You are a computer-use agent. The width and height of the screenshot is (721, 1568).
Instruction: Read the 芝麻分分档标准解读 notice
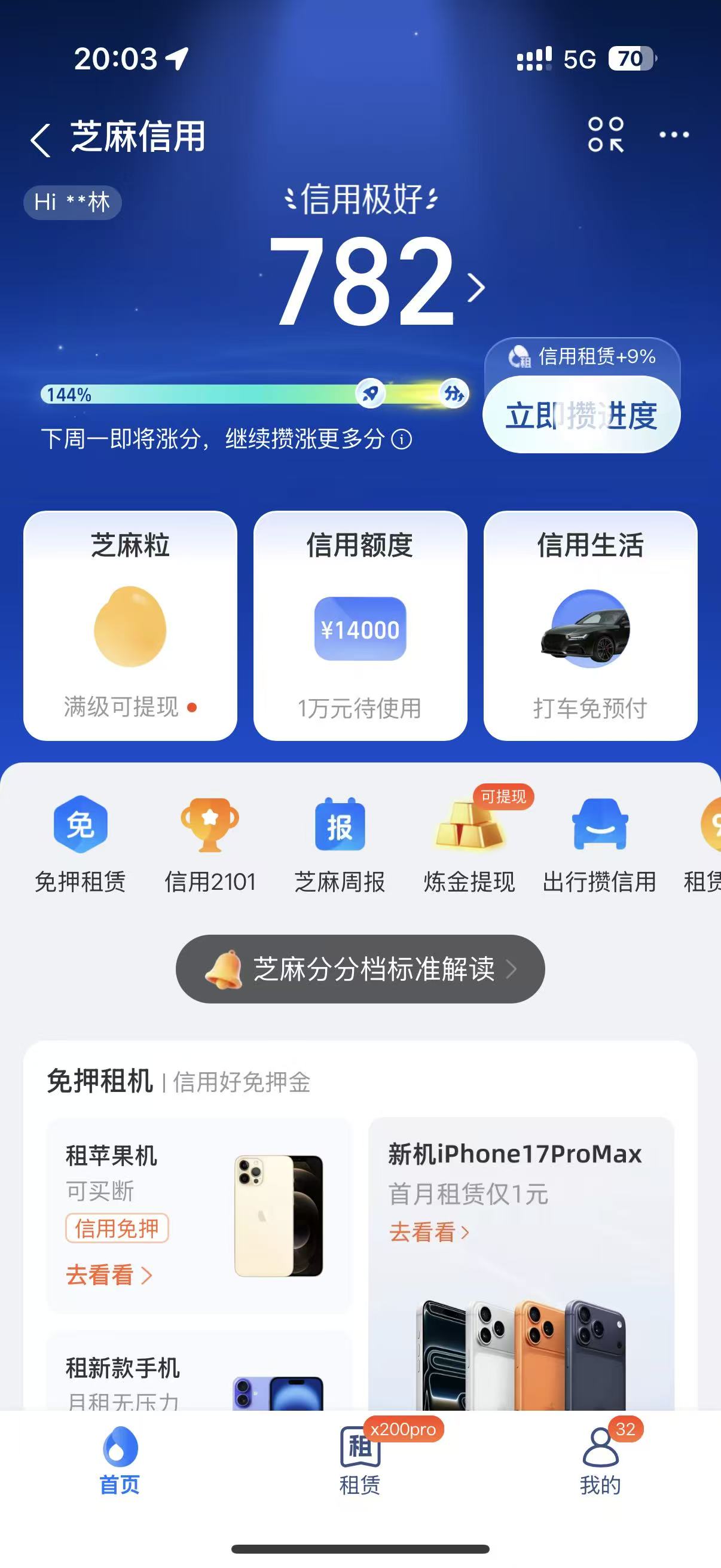tap(360, 968)
